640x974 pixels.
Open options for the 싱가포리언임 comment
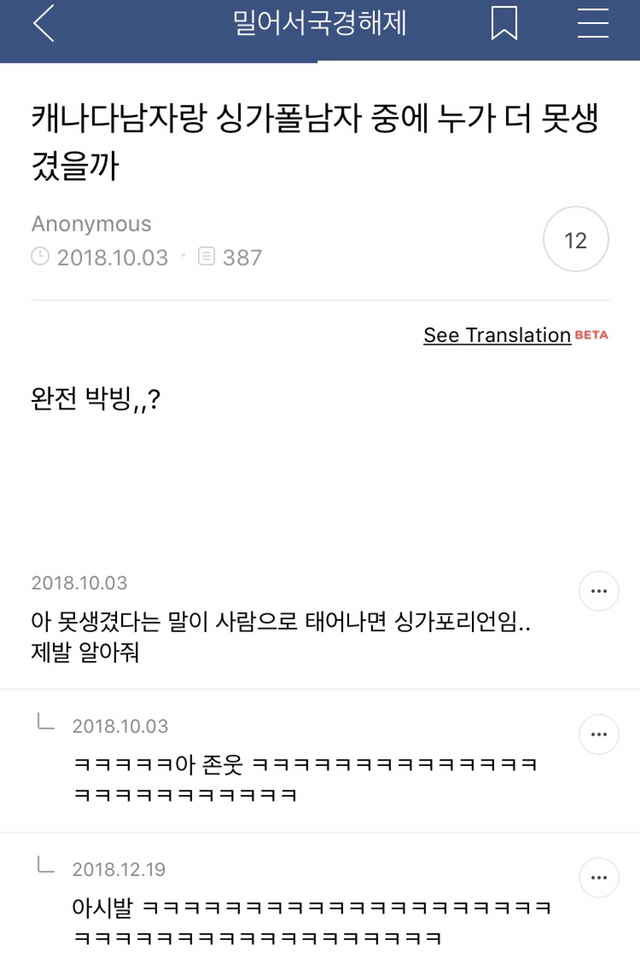point(598,592)
